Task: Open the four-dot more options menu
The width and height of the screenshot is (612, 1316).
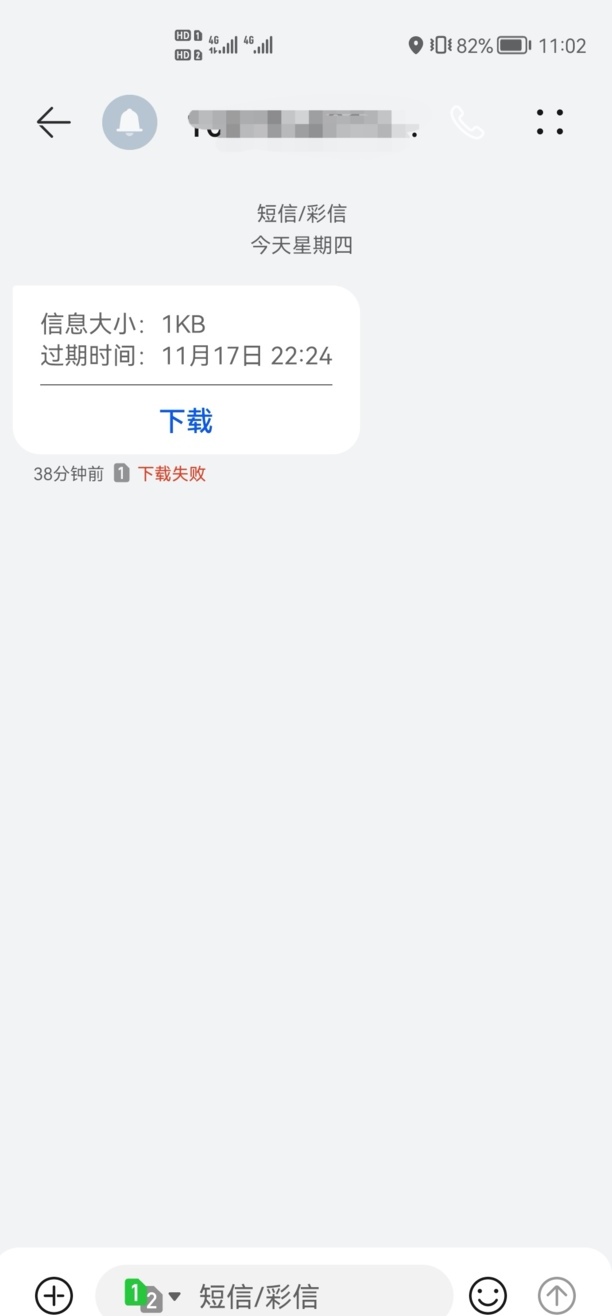Action: [550, 122]
